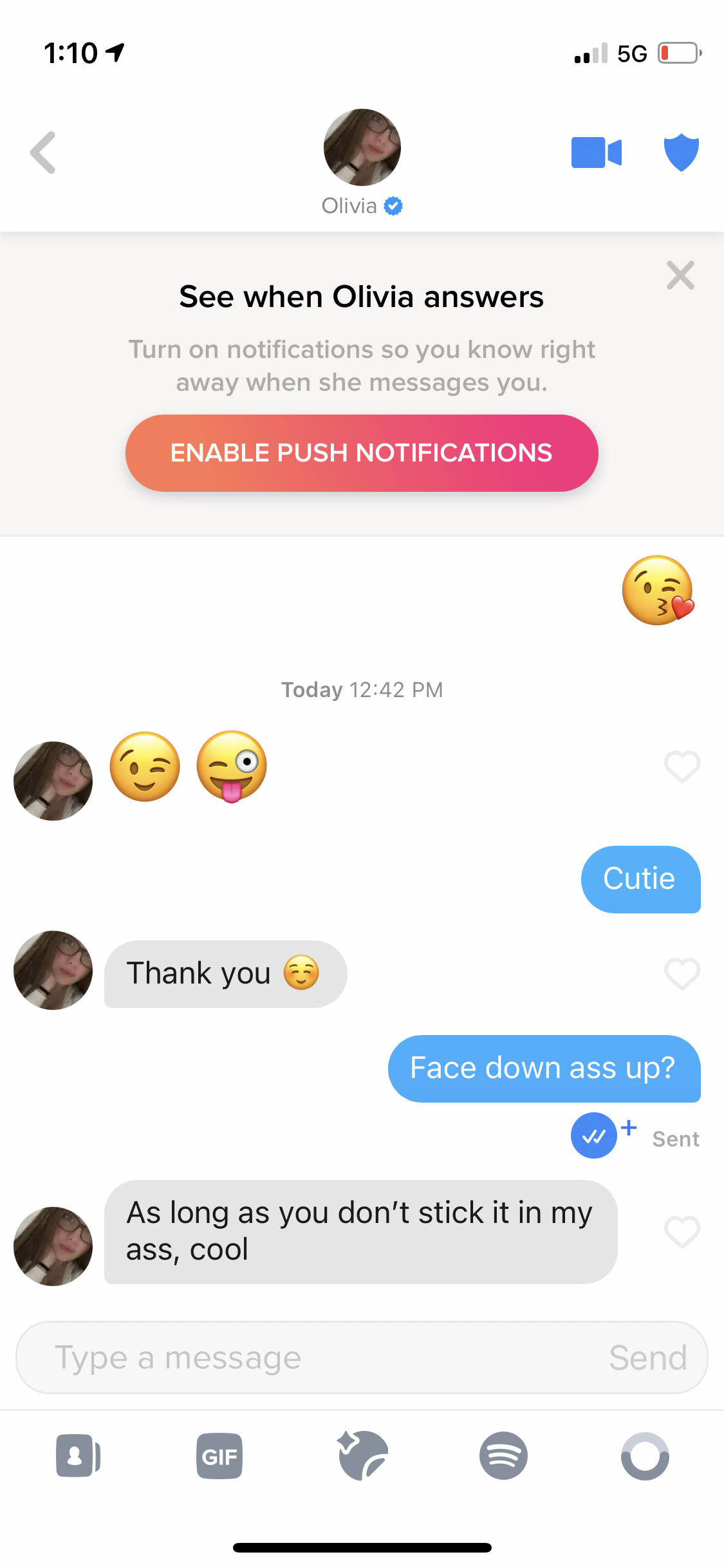Open the contact card sharing icon
Image resolution: width=724 pixels, height=1568 pixels.
[78, 1455]
